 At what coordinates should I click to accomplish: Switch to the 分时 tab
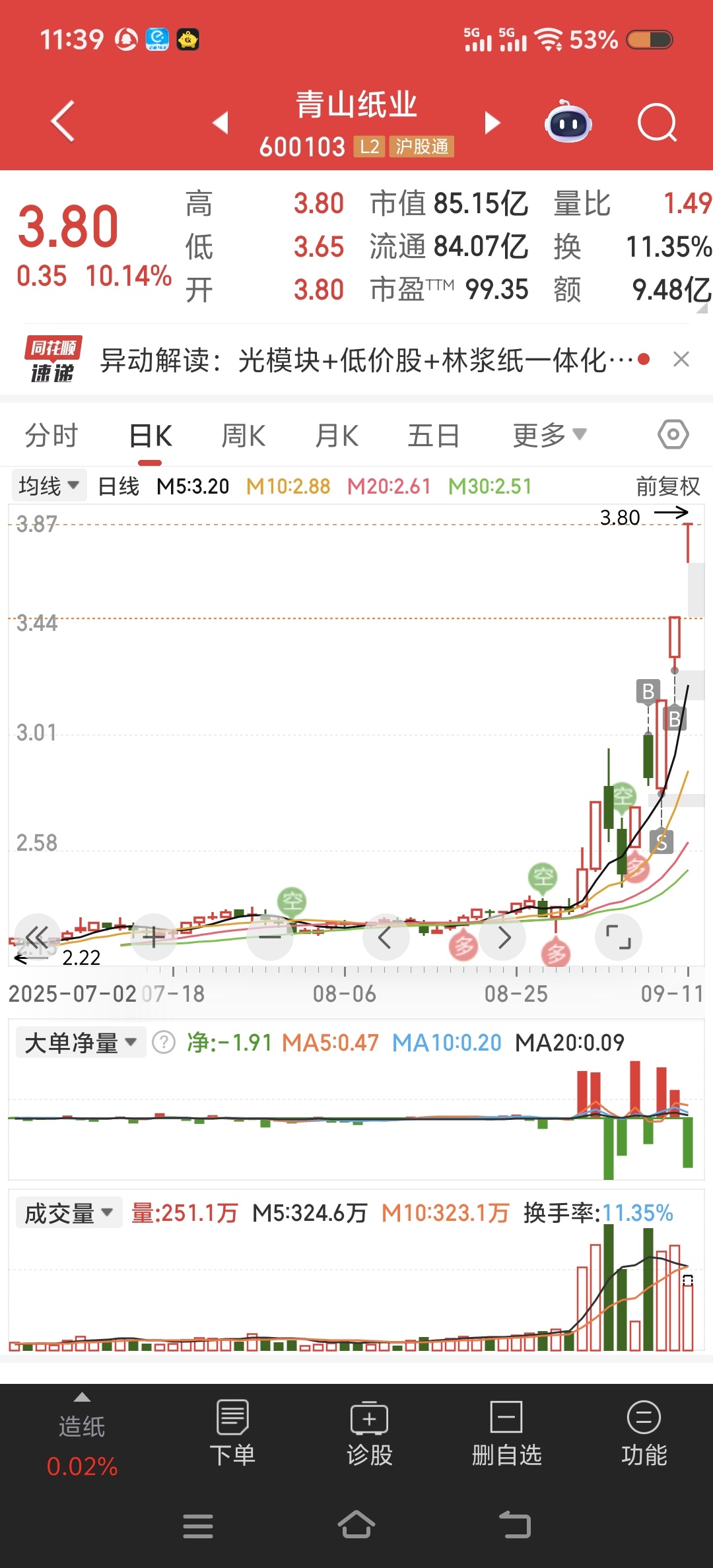tap(51, 436)
